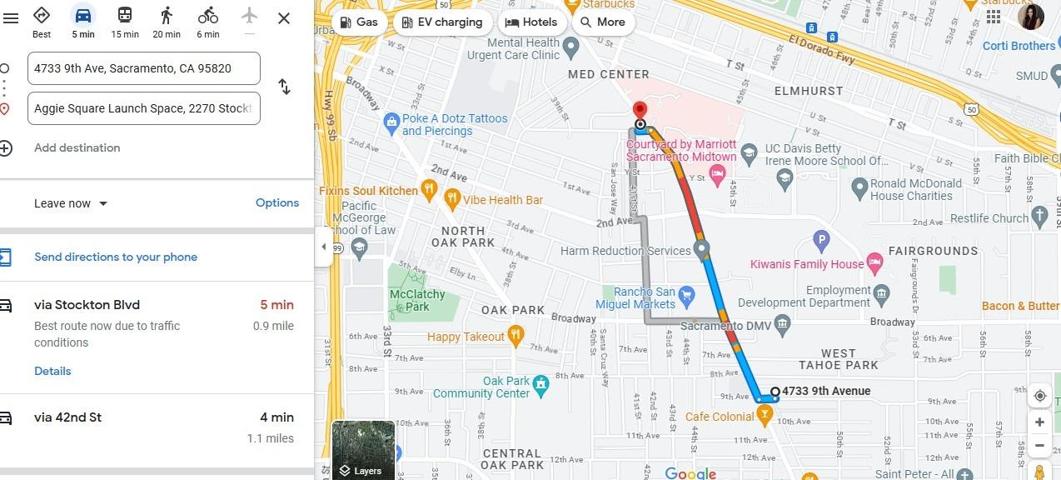Open the hamburger main menu
This screenshot has width=1061, height=480.
click(10, 18)
